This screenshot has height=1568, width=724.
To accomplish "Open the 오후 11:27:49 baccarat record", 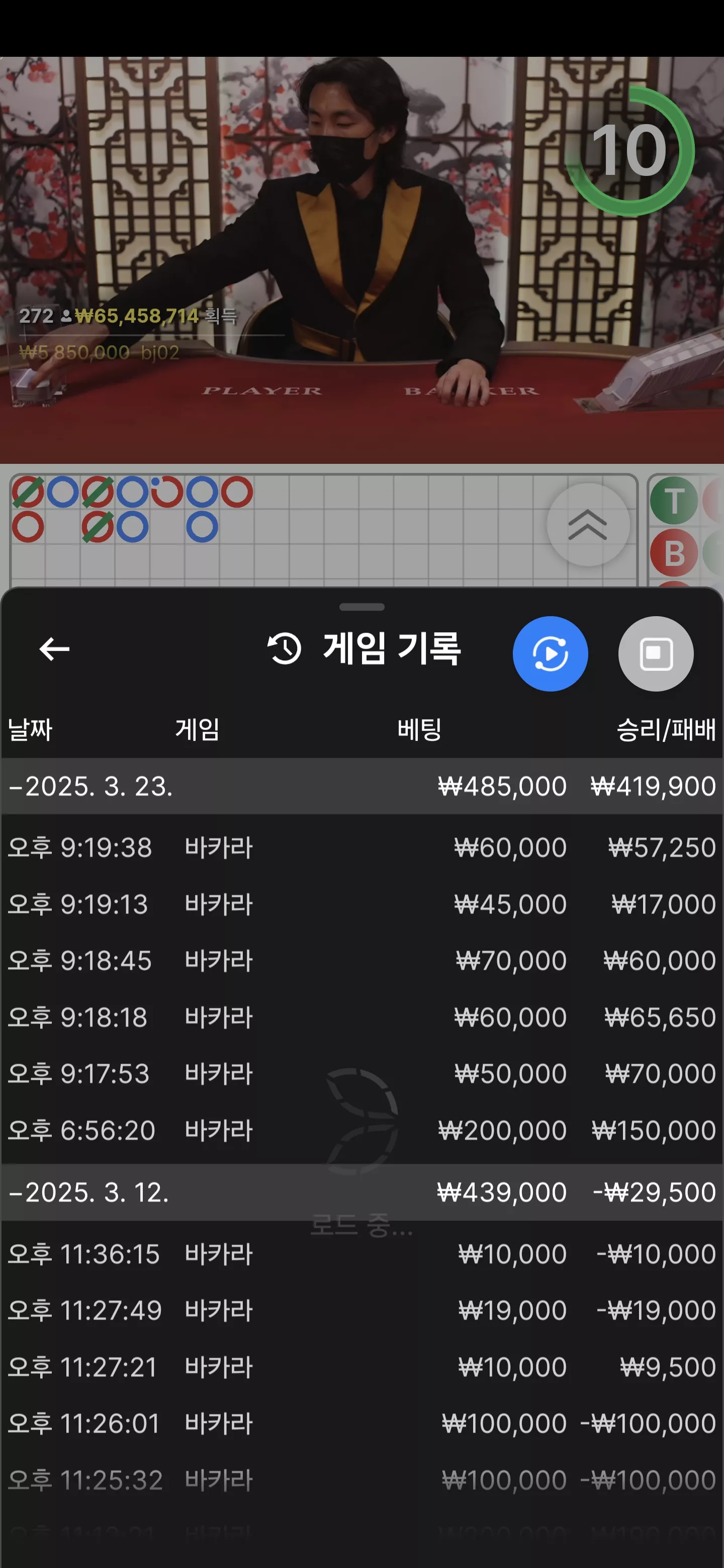I will [x=361, y=1310].
